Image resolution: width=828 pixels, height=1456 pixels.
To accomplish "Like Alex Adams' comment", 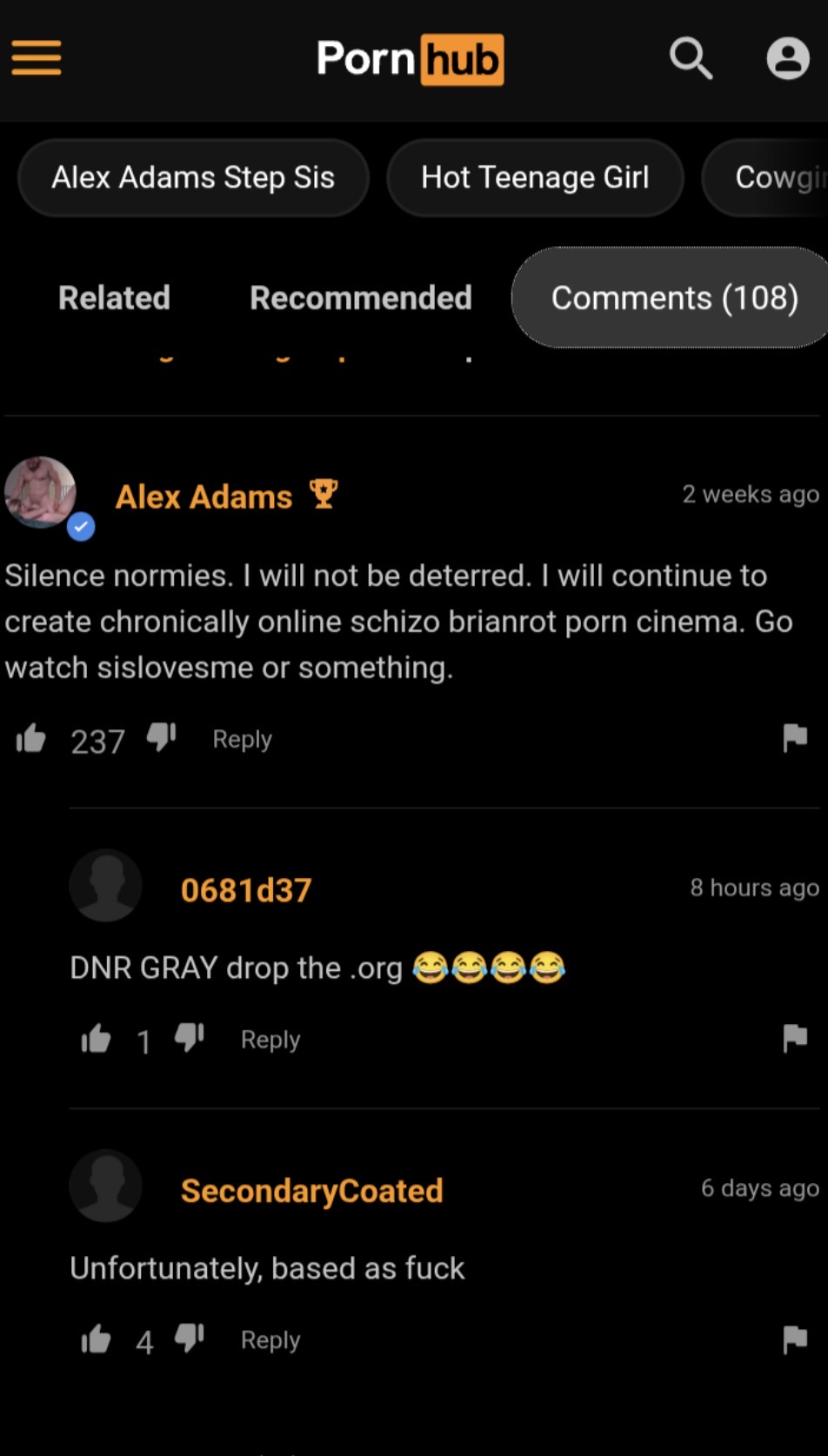I will coord(31,739).
